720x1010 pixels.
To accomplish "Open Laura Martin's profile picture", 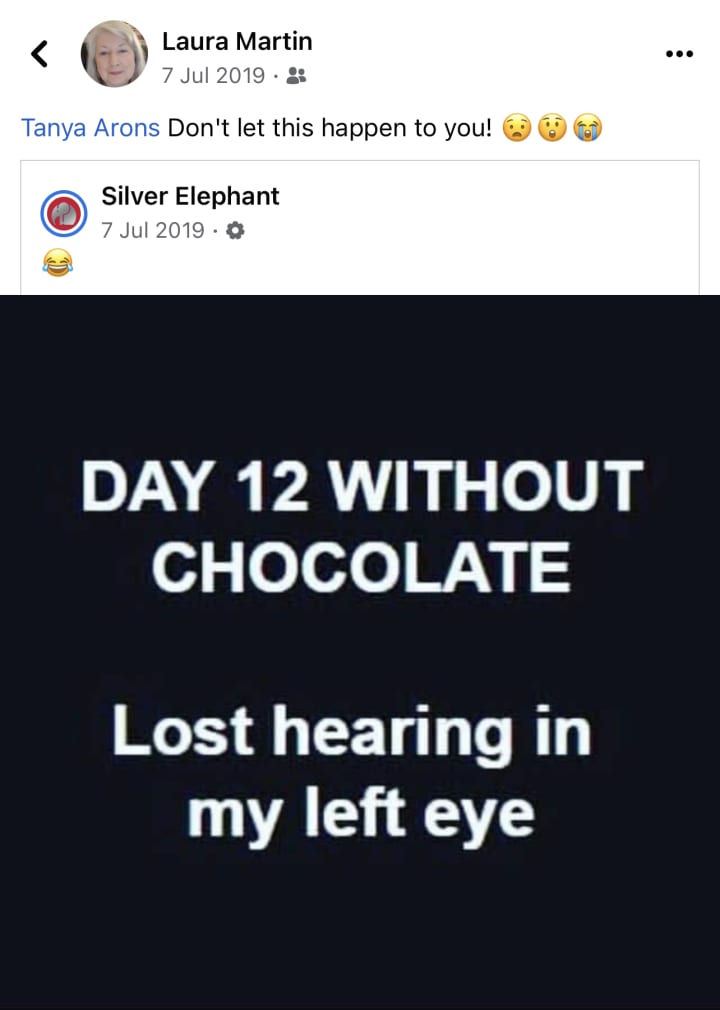I will click(114, 53).
